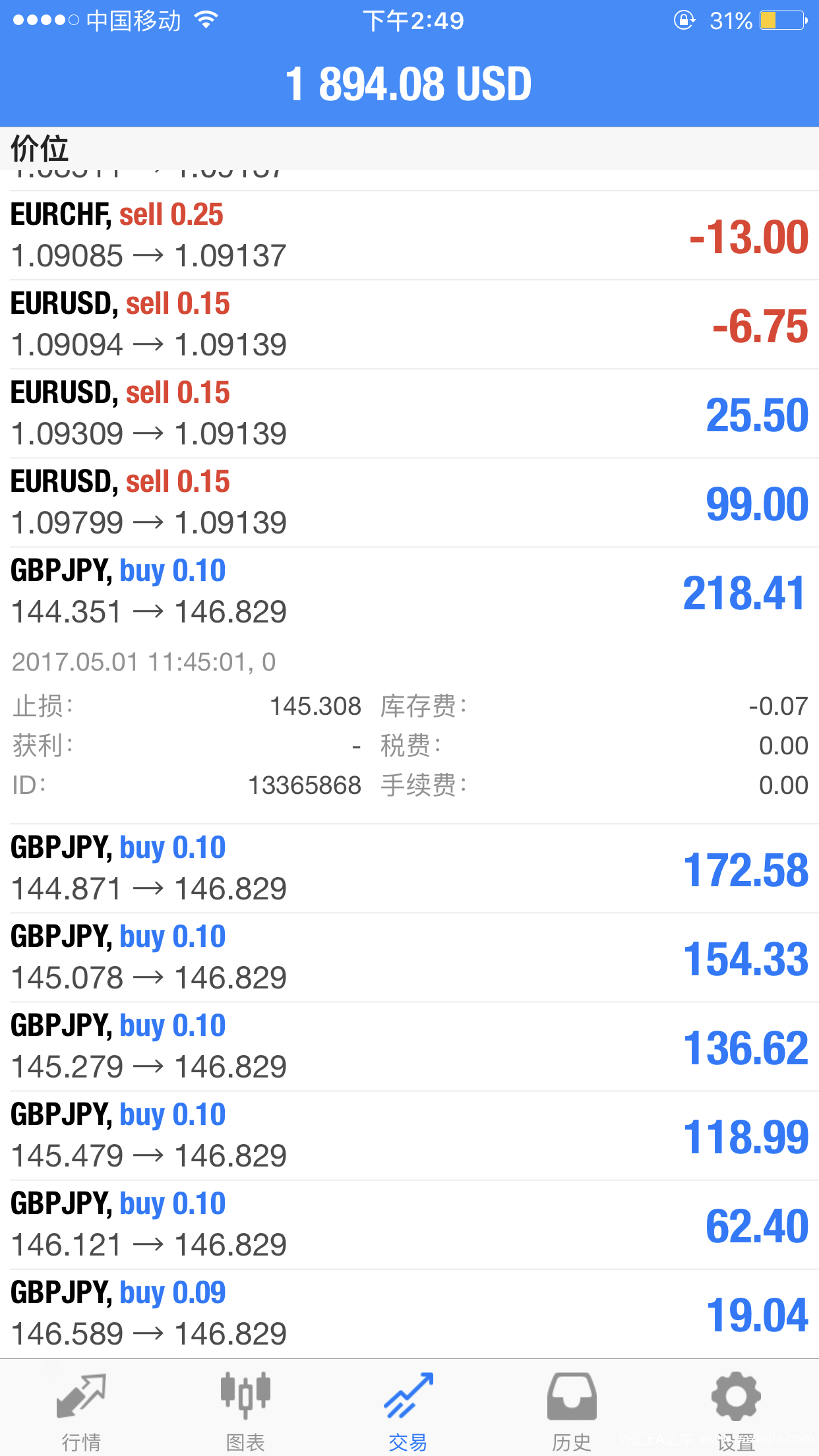Select the GBPJPY buy 0.09 position
The width and height of the screenshot is (819, 1456).
(409, 1314)
